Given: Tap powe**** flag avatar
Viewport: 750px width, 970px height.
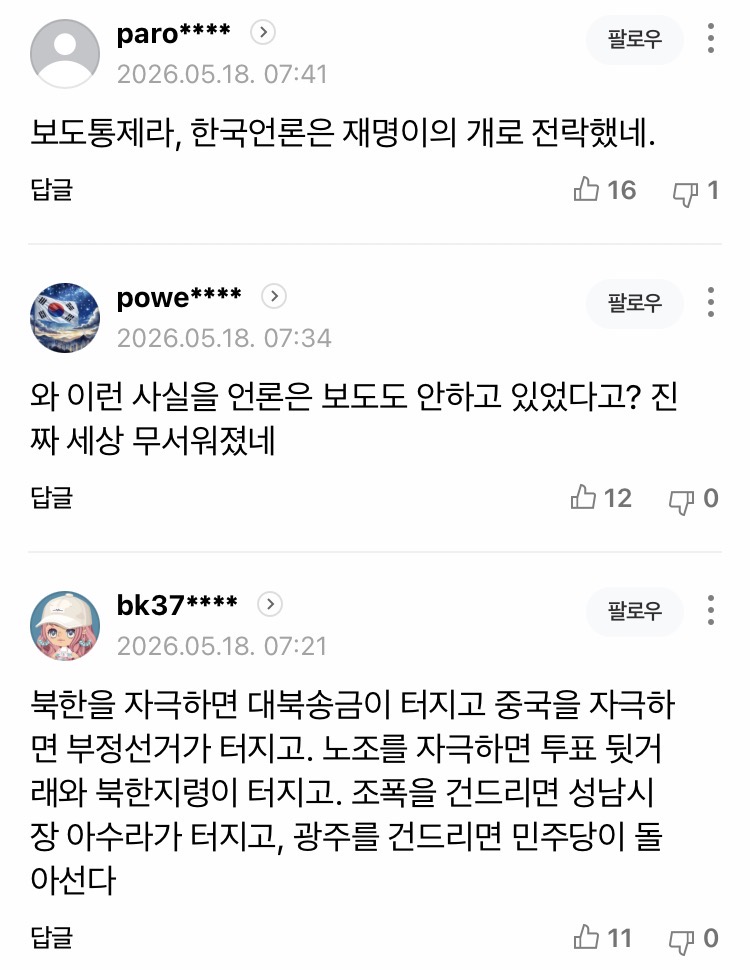Looking at the screenshot, I should tap(65, 317).
